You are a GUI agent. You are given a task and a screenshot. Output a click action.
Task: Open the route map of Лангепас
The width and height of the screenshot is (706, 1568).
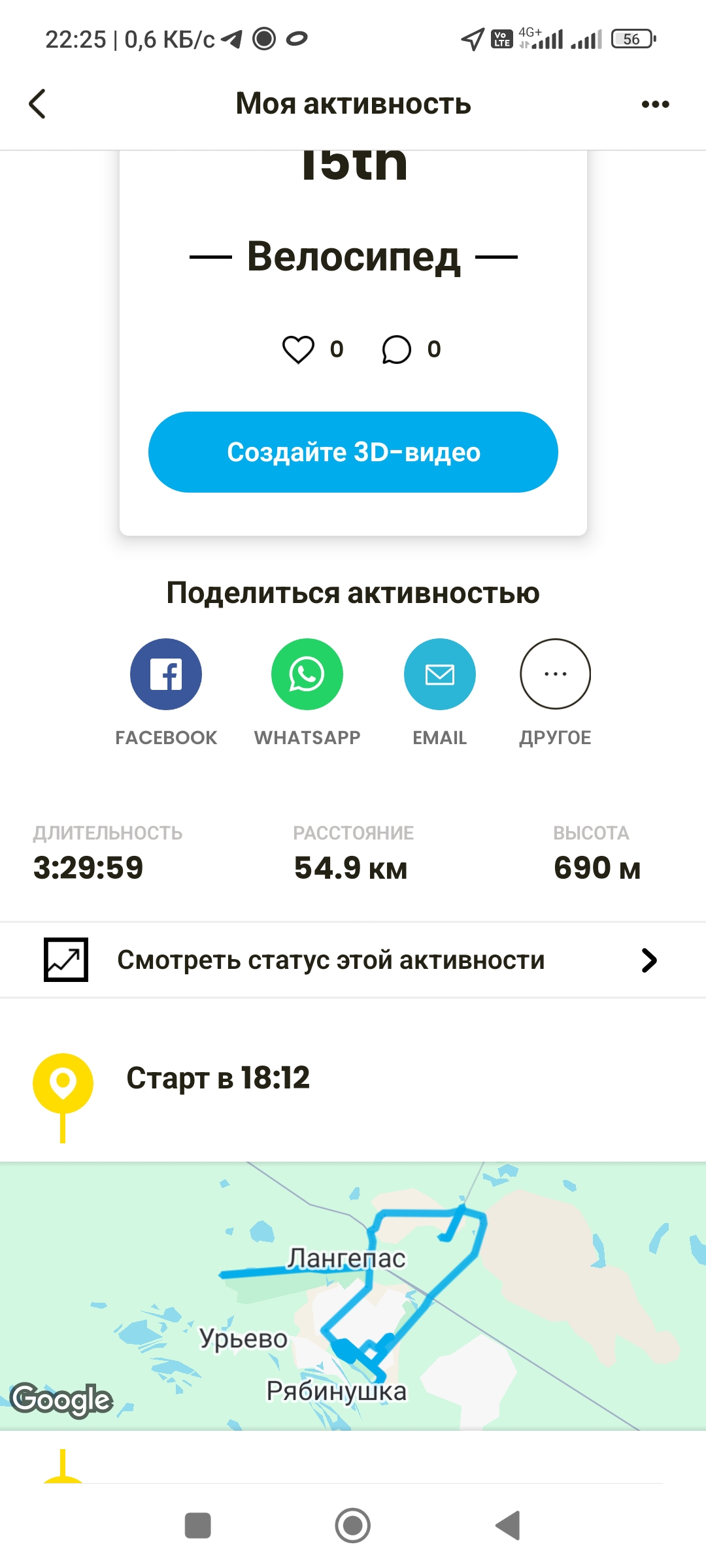tap(353, 1296)
